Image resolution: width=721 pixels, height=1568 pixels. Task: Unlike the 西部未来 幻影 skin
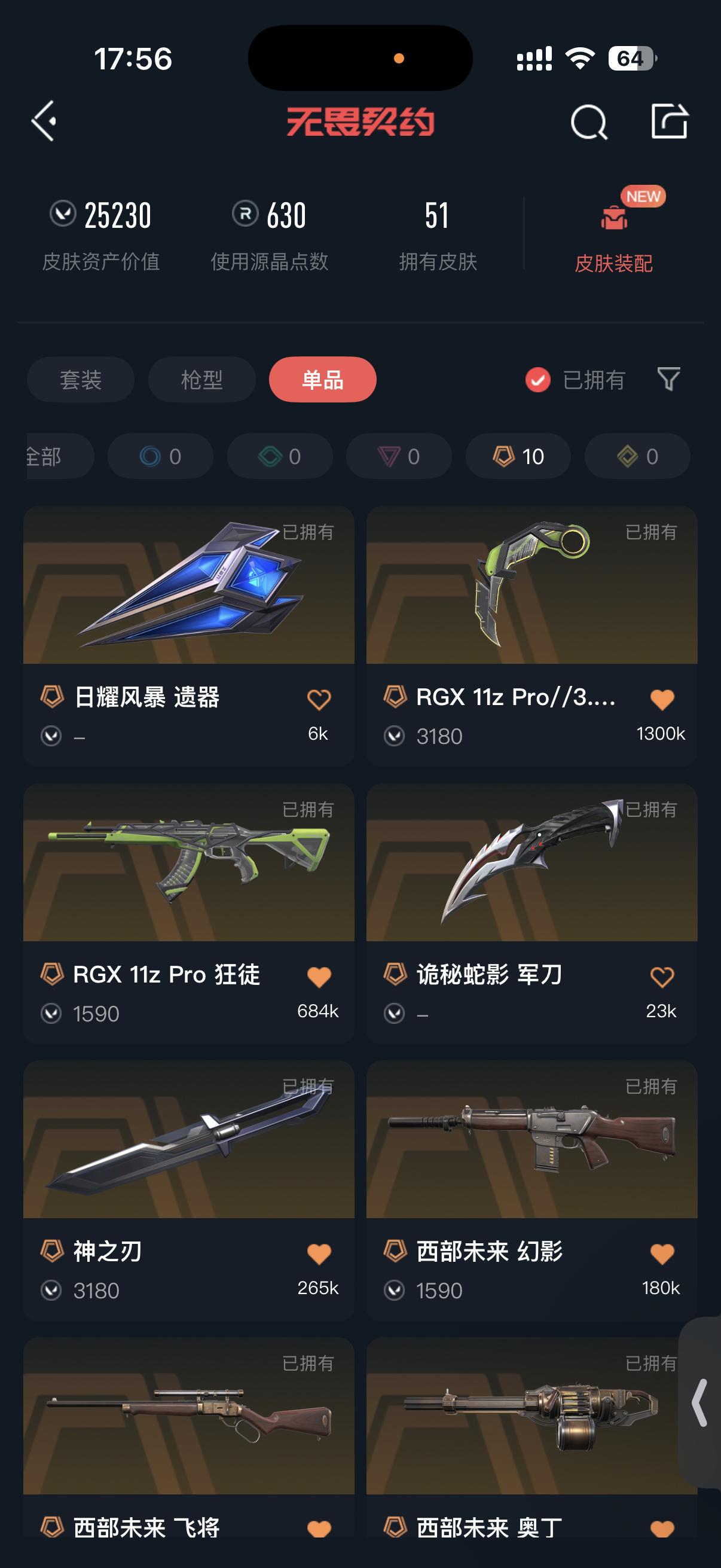tap(662, 1254)
